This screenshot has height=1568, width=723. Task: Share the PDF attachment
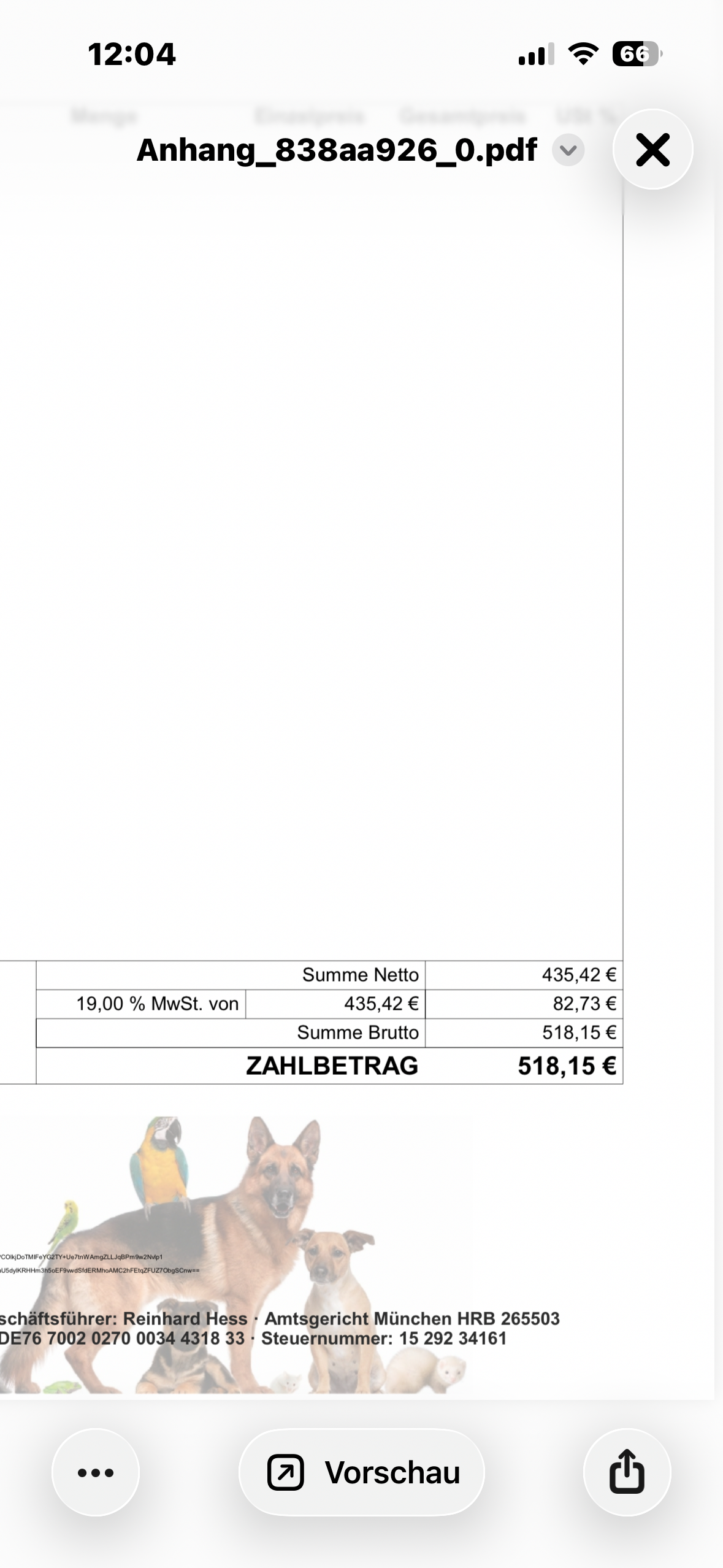click(x=627, y=1472)
